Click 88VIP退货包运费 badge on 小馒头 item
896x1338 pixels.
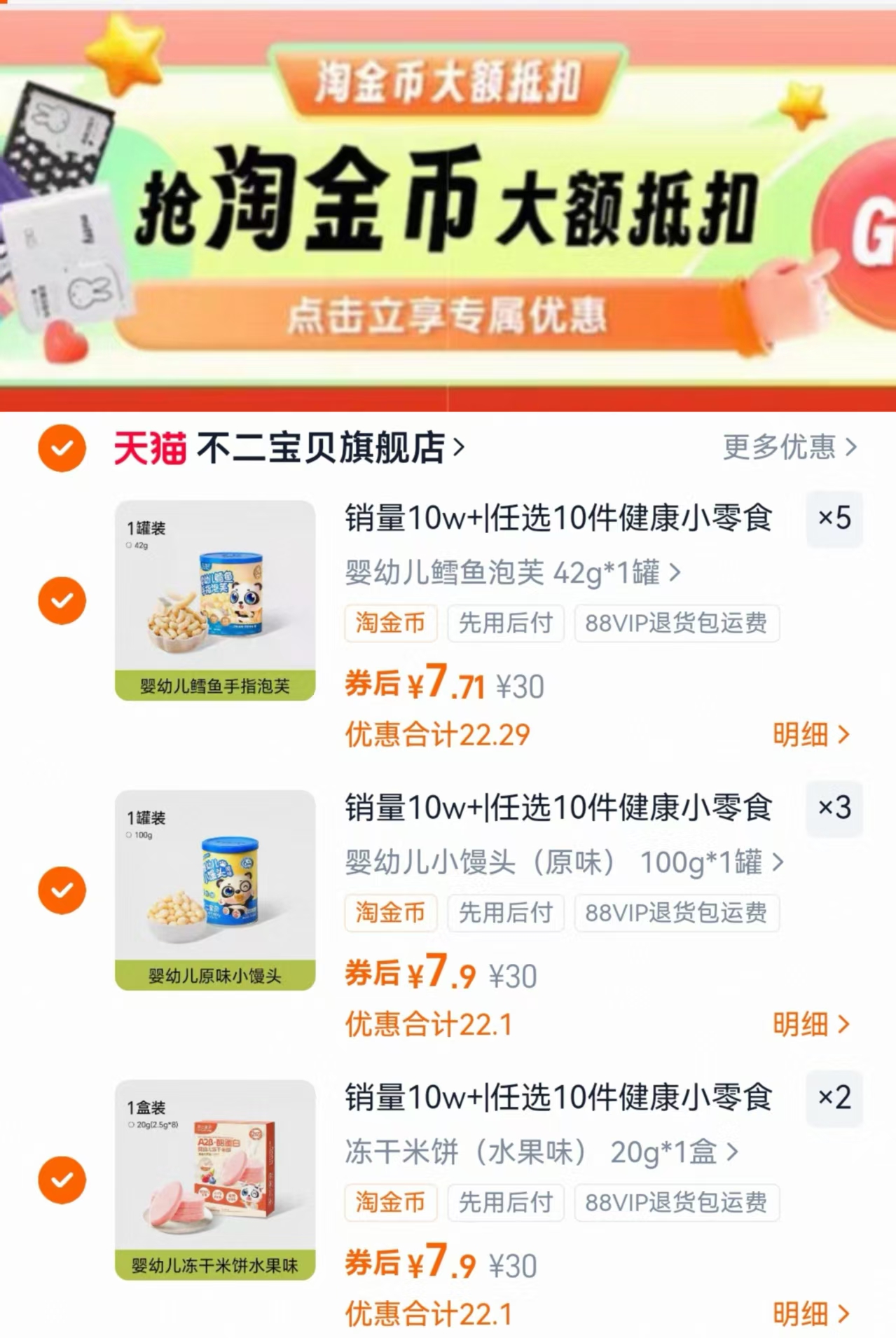[x=677, y=913]
